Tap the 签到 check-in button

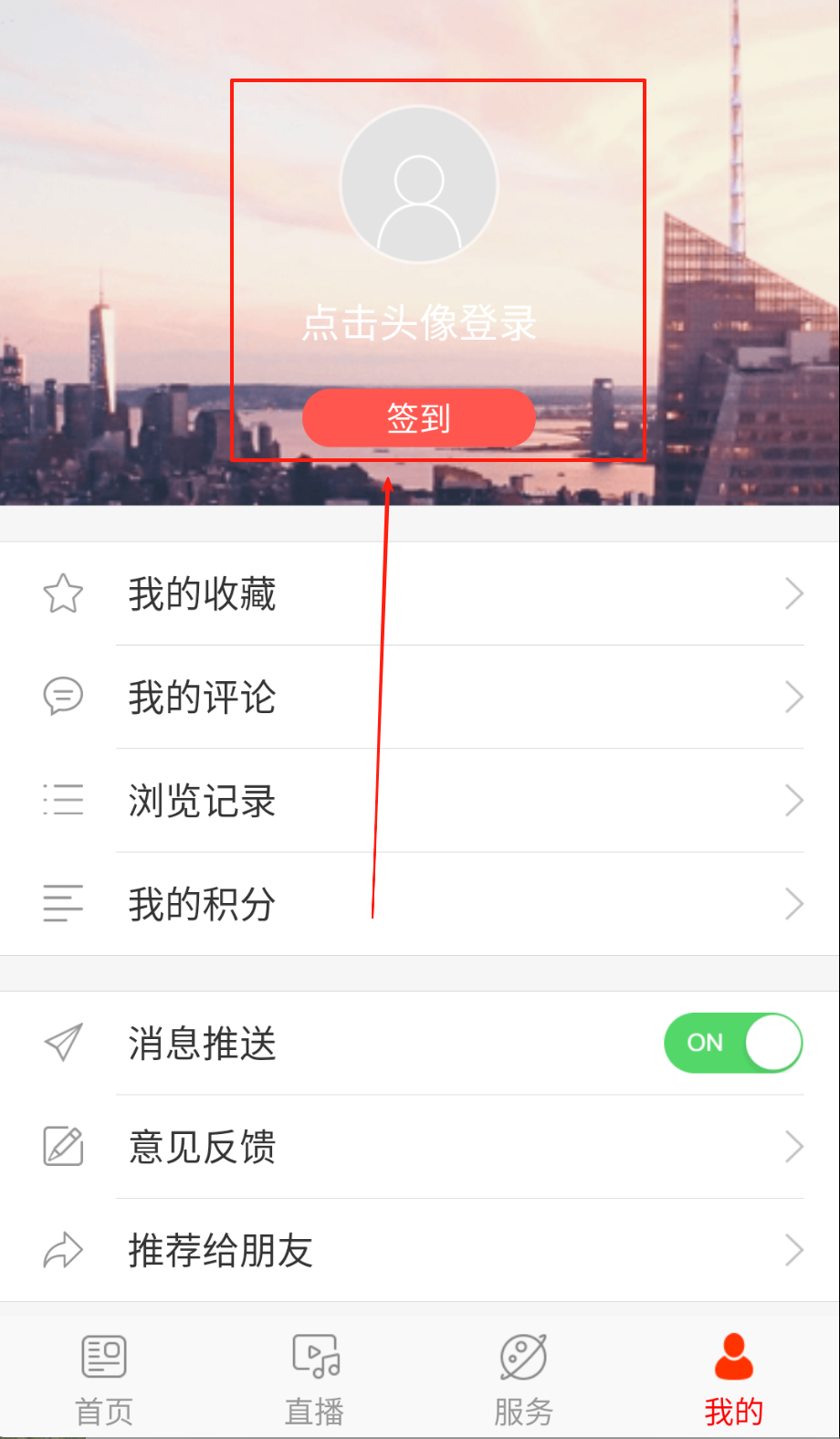(419, 418)
